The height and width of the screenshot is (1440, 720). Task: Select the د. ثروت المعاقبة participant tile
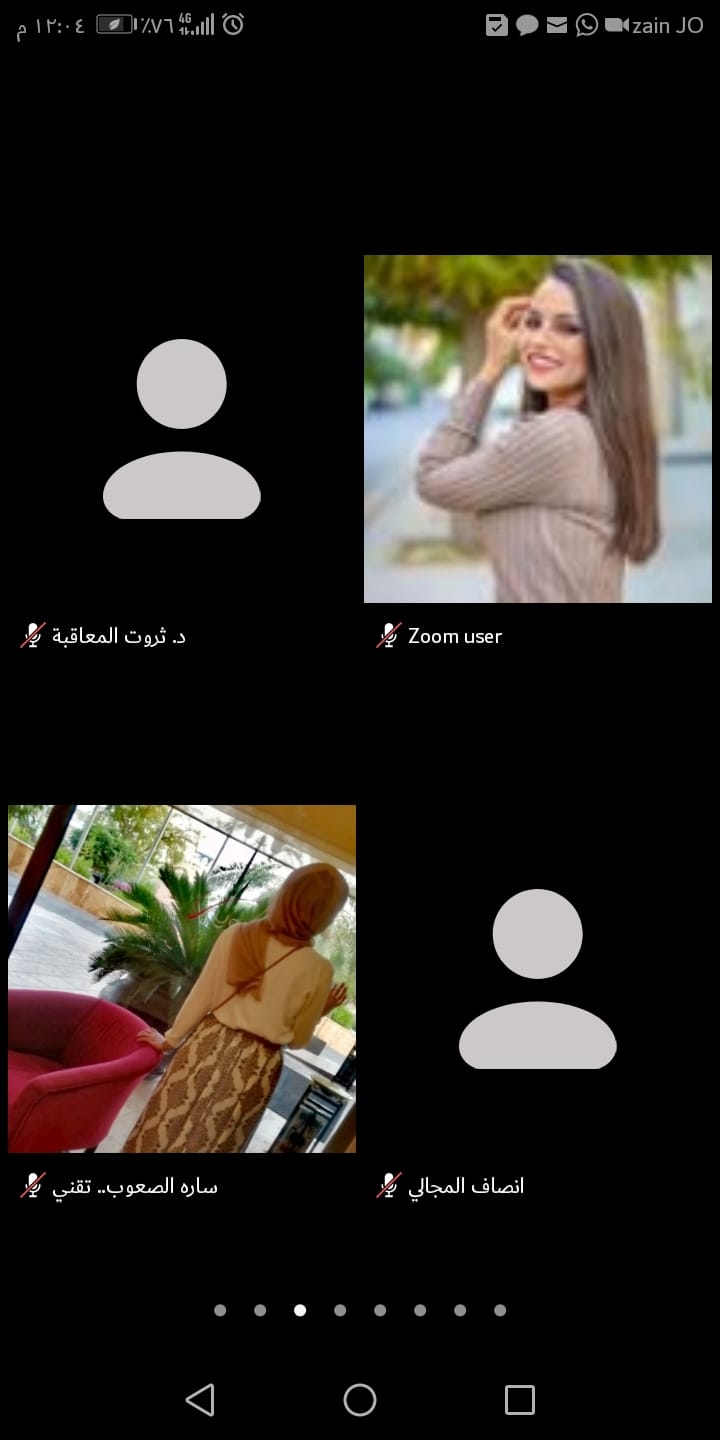[181, 430]
